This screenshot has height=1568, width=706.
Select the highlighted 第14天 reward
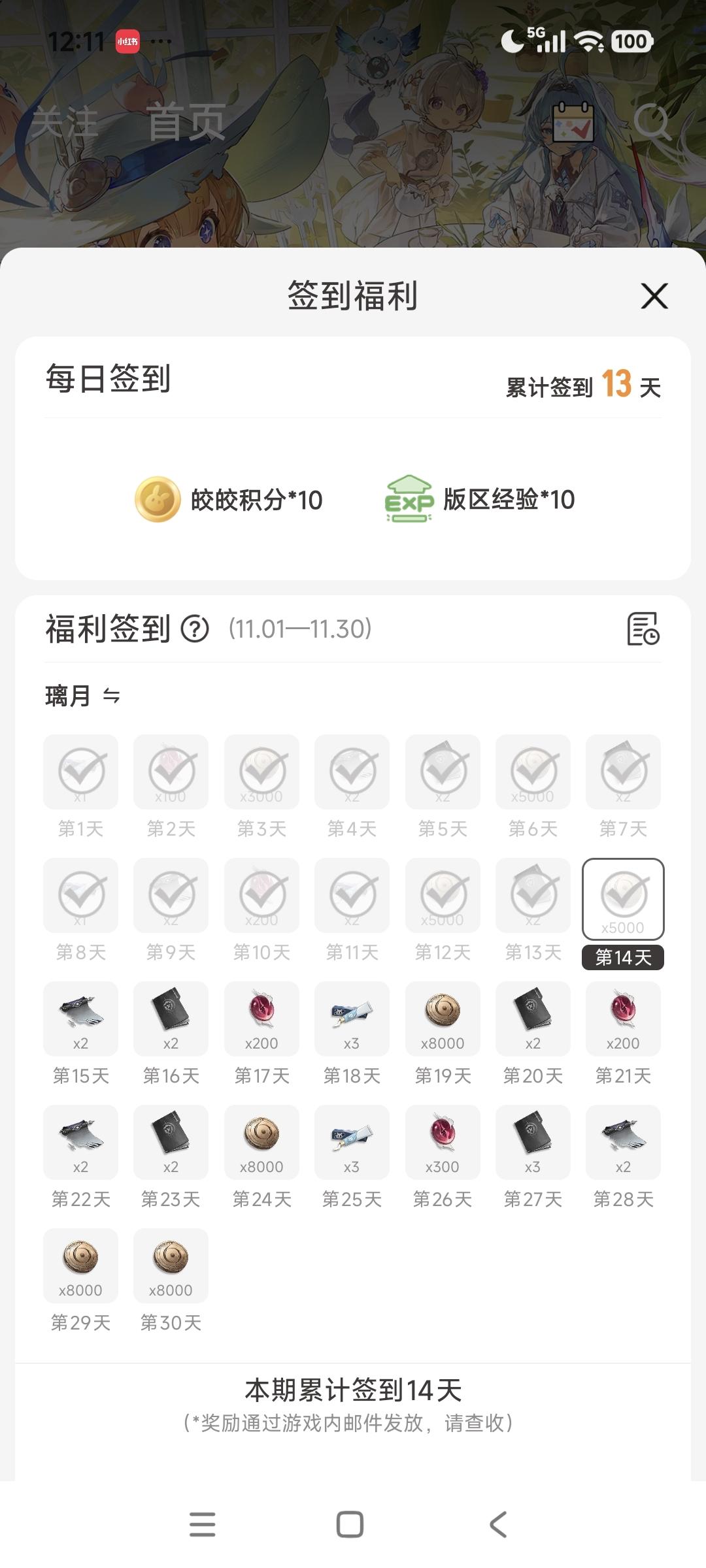pos(623,899)
